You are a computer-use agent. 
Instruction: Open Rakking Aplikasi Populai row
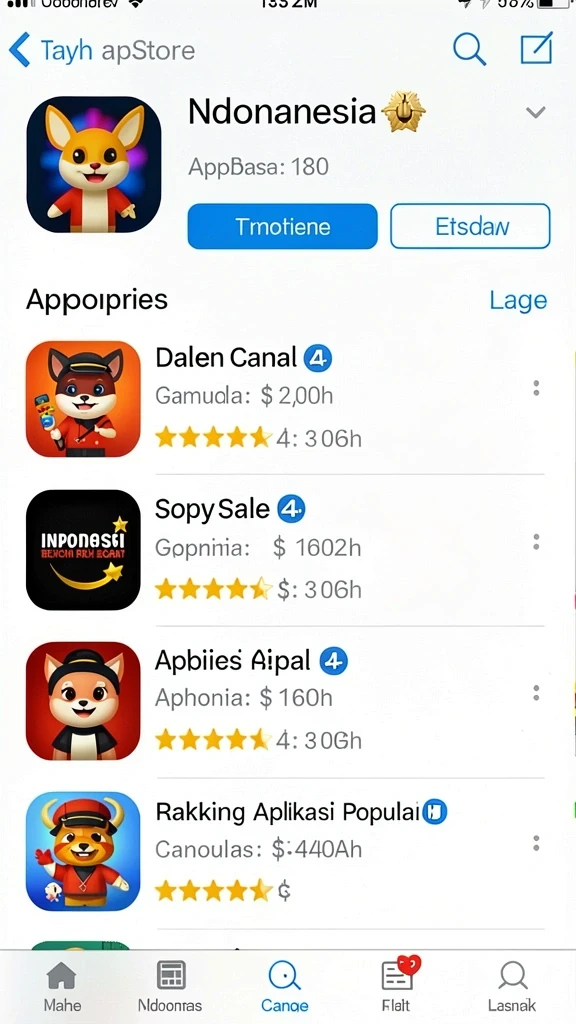tap(285, 852)
